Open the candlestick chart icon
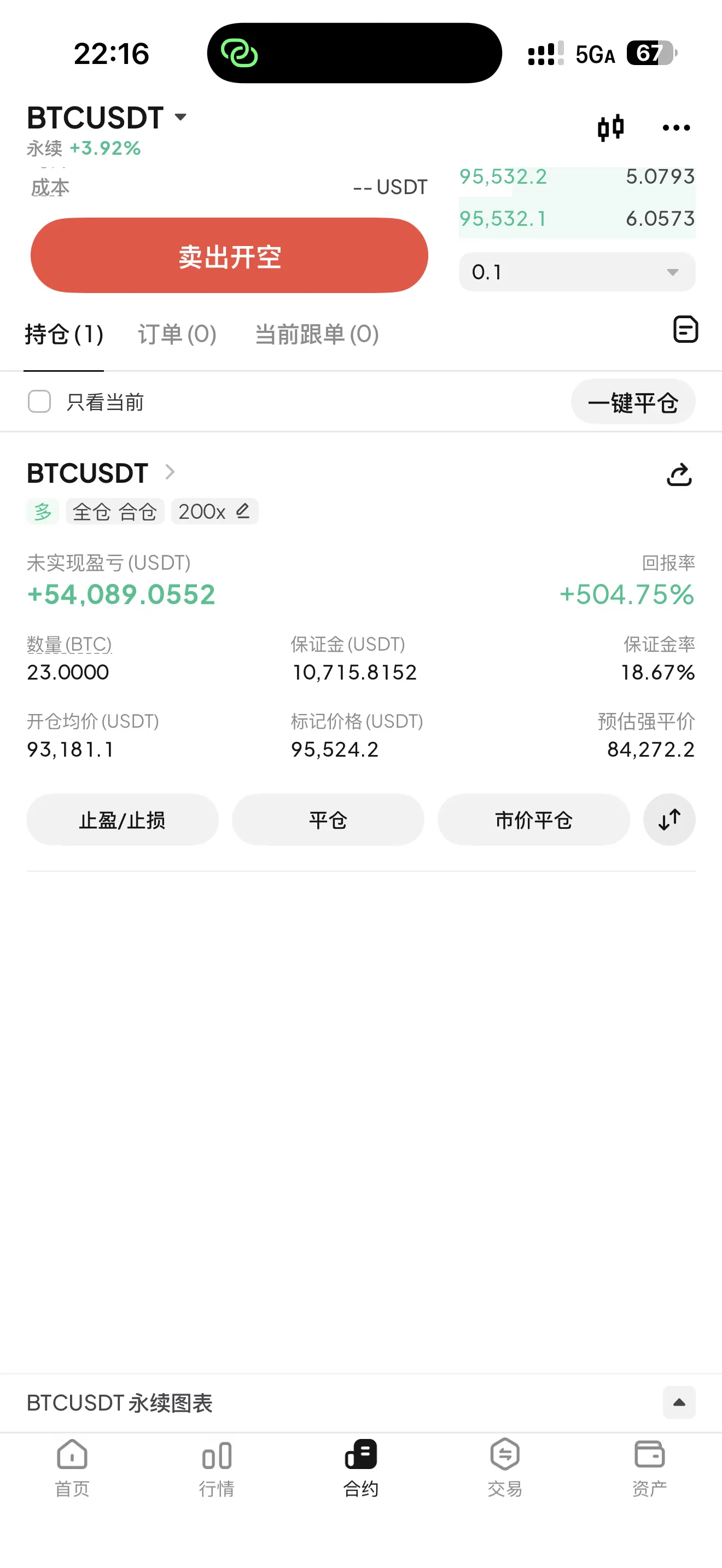 coord(610,128)
